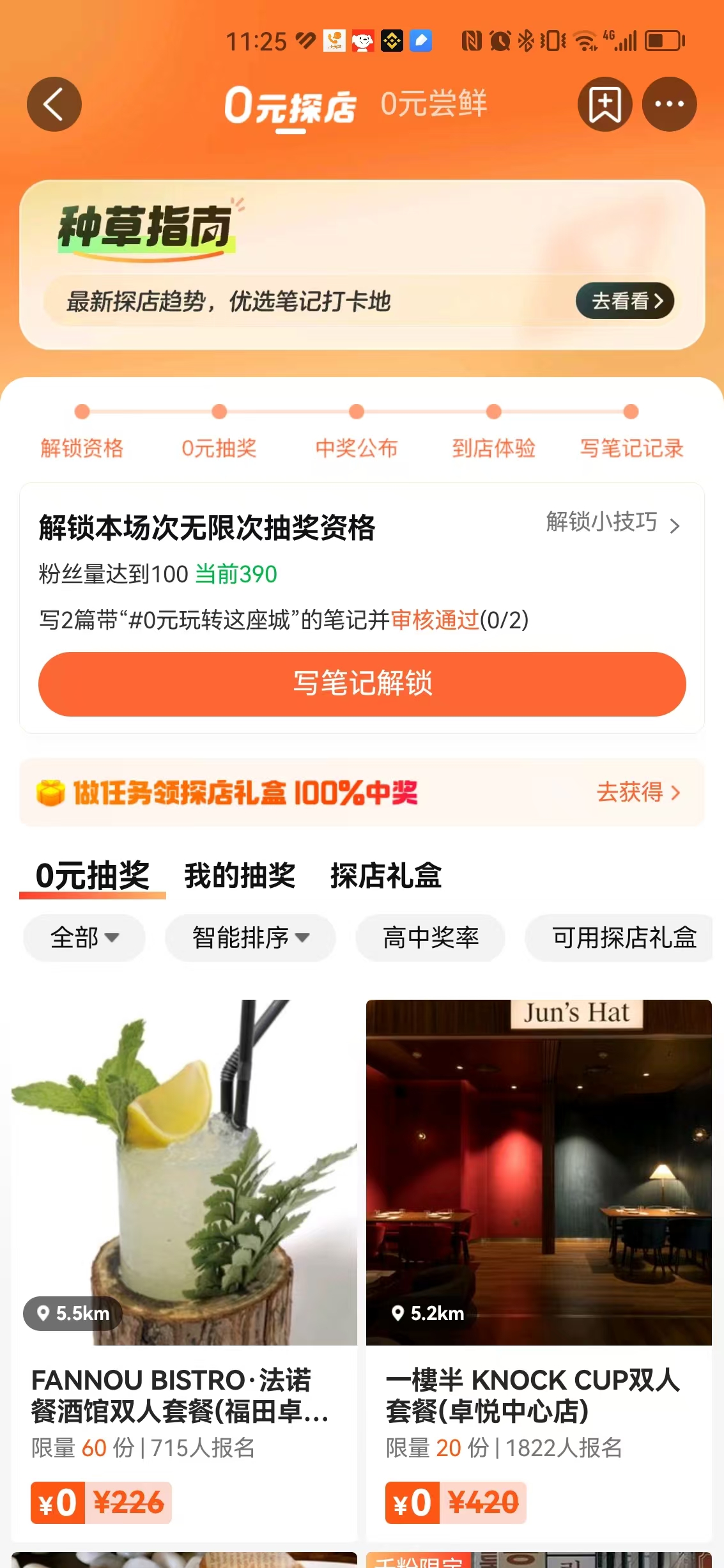Go back using the top-left arrow

tap(54, 104)
